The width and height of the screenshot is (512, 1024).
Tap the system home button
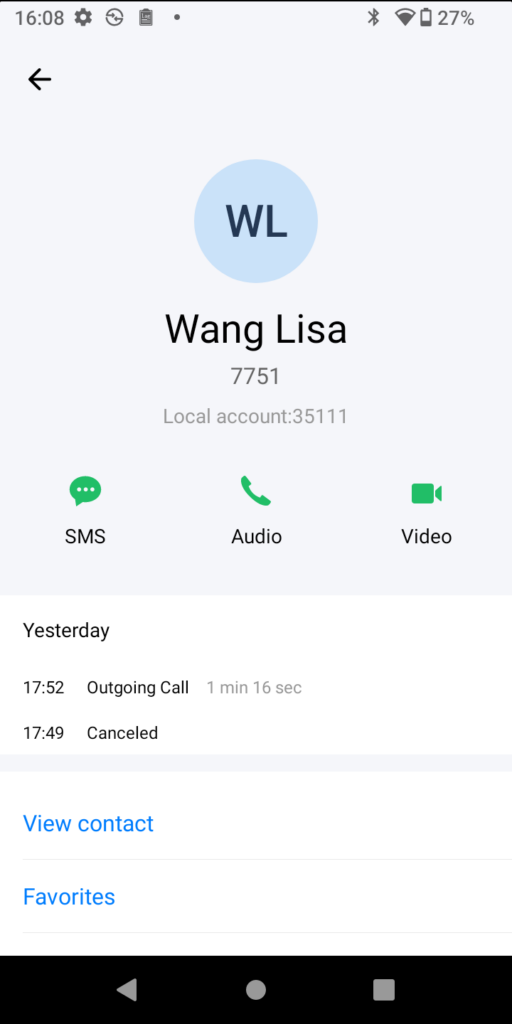(x=256, y=989)
